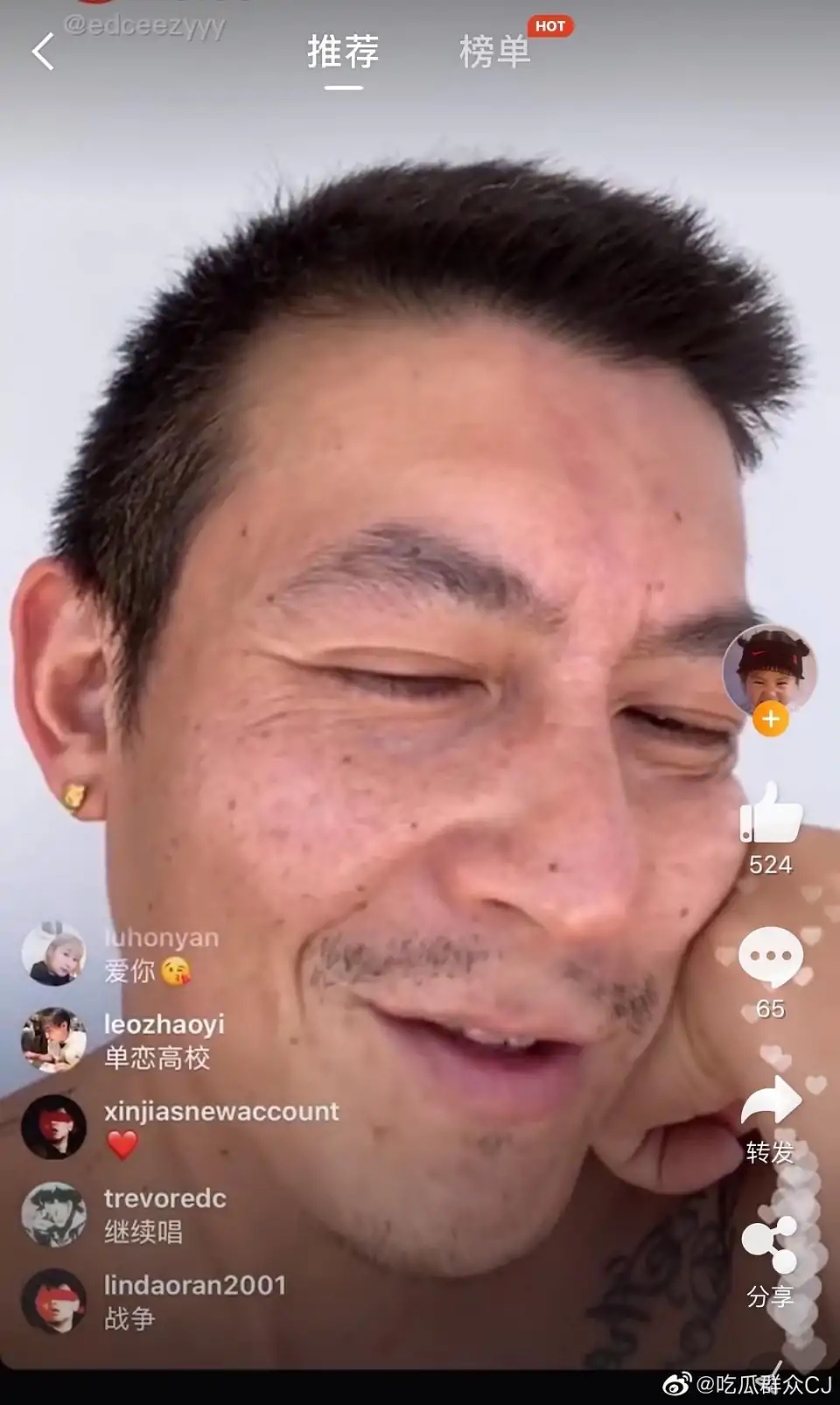Tap the HOT badge on 榜单
Screen dimensions: 840x1405
coord(550,27)
